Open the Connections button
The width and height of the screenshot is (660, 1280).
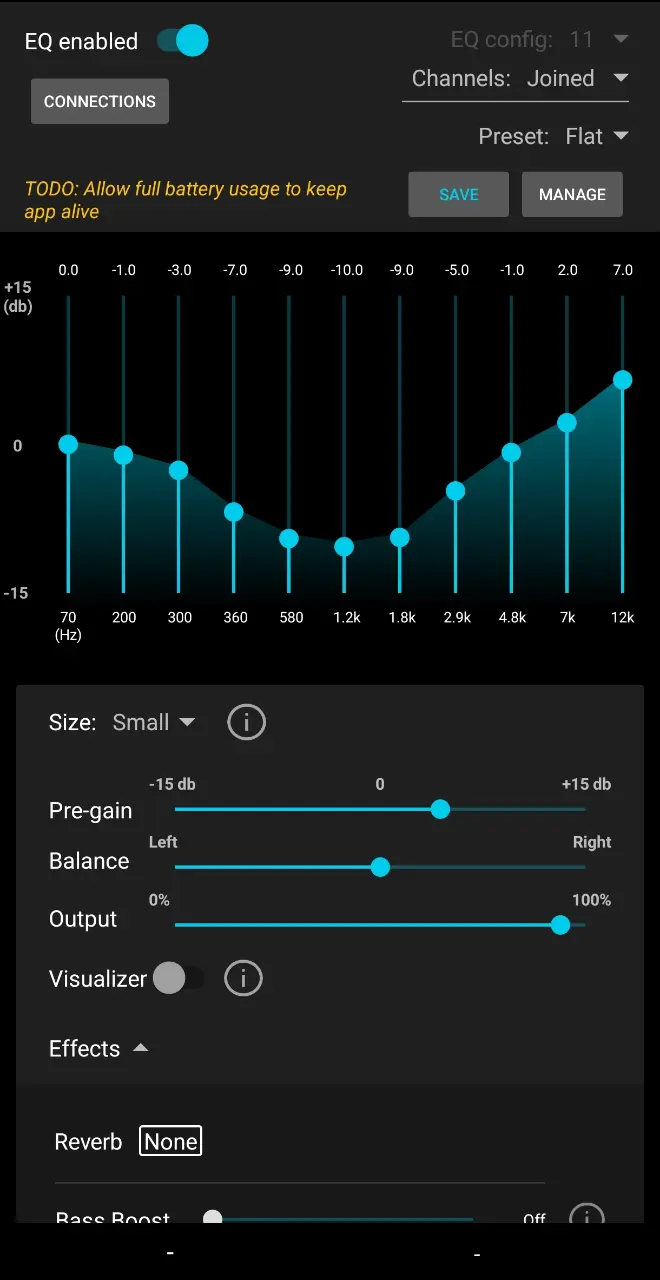tap(100, 102)
